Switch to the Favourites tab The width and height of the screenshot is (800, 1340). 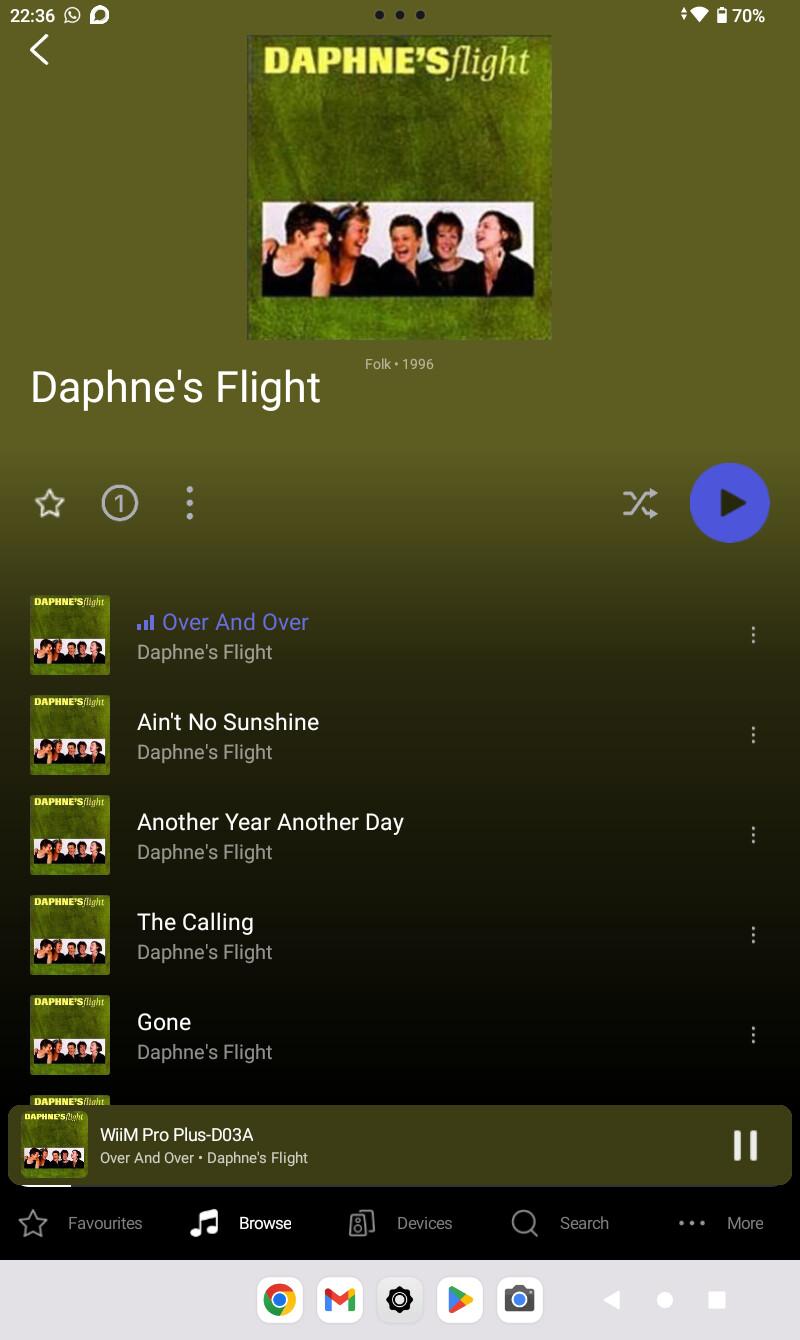[x=81, y=1223]
